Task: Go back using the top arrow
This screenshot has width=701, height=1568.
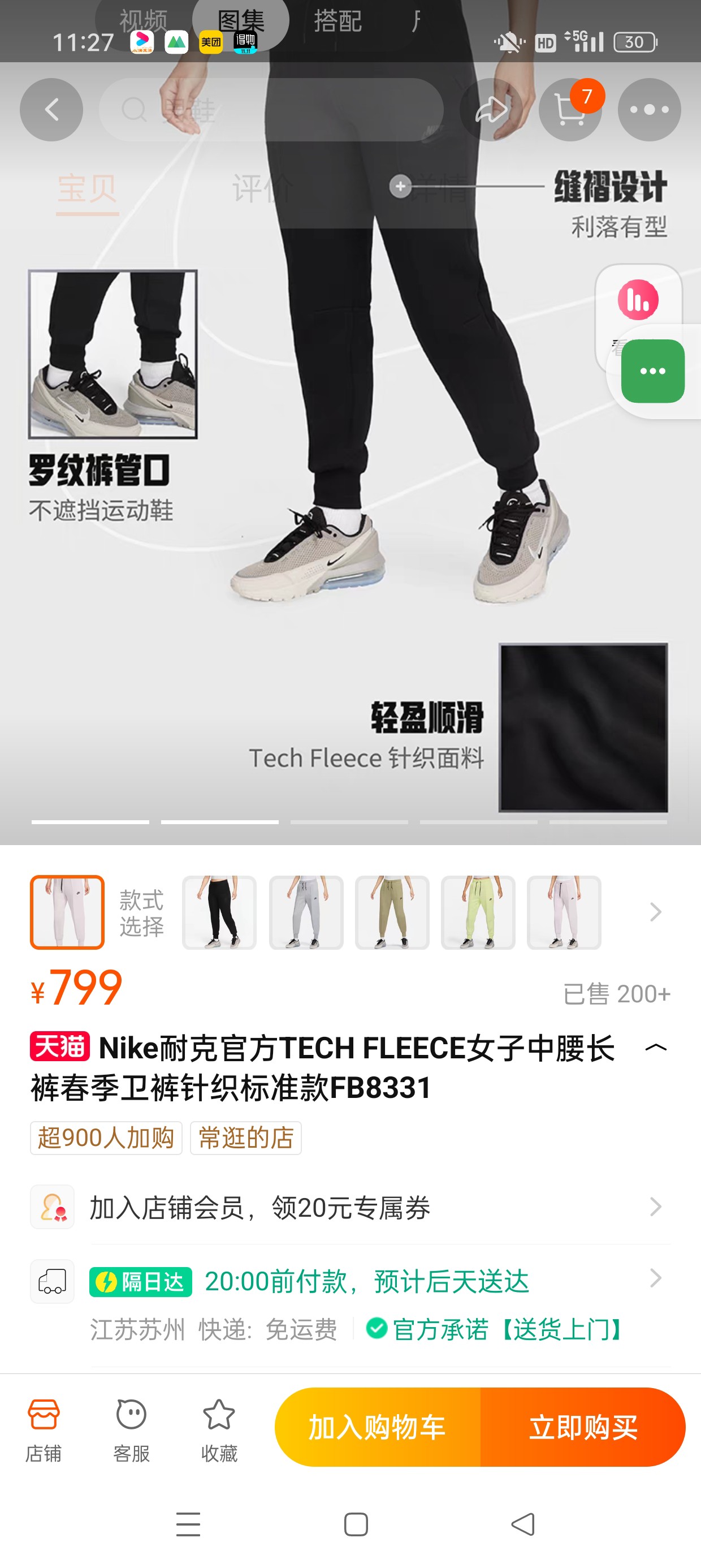Action: click(x=51, y=110)
